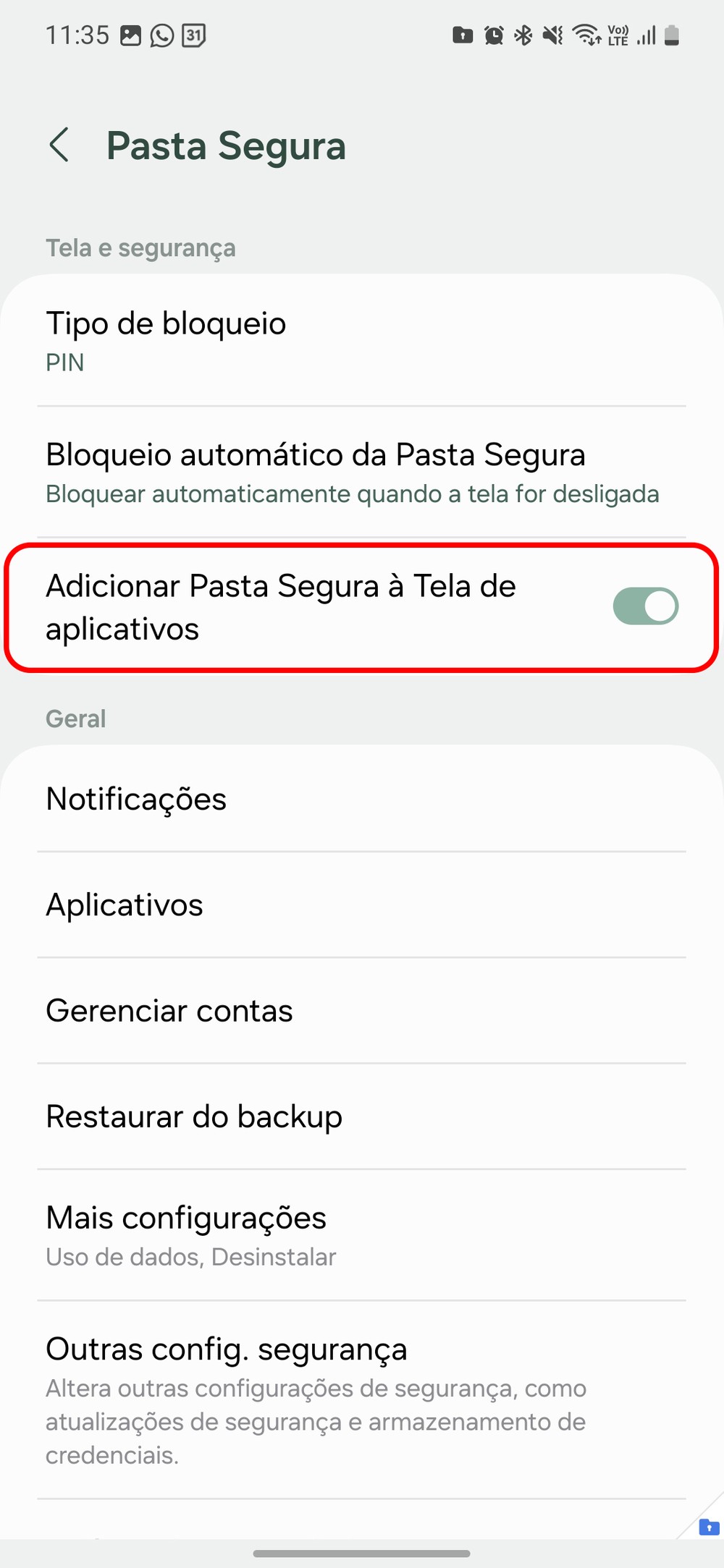Screen dimensions: 724x1568
Task: Open Outras config. segurança
Action: [362, 1399]
